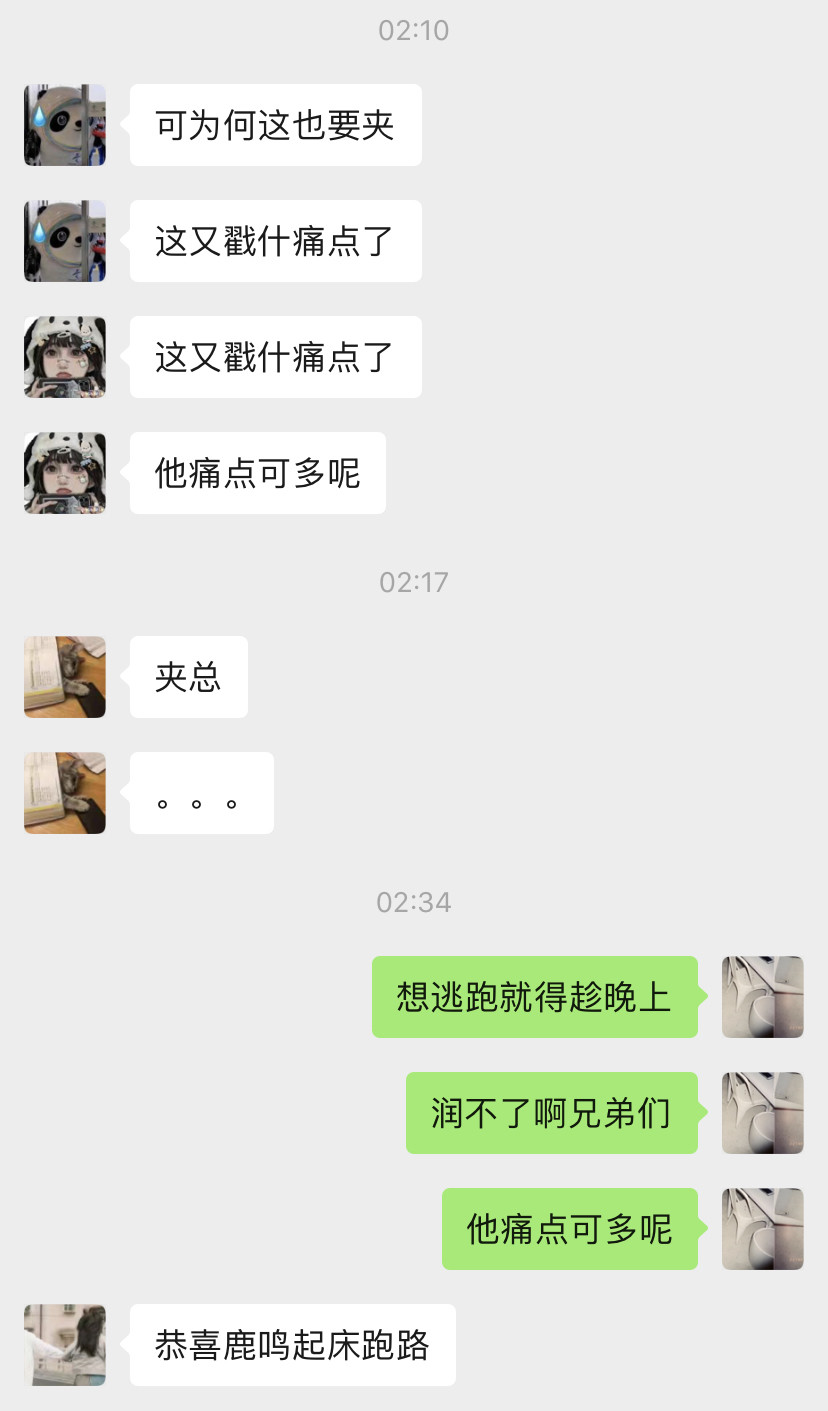Open sender's avatar beside "可为何这也要夹"

pyautogui.click(x=65, y=125)
